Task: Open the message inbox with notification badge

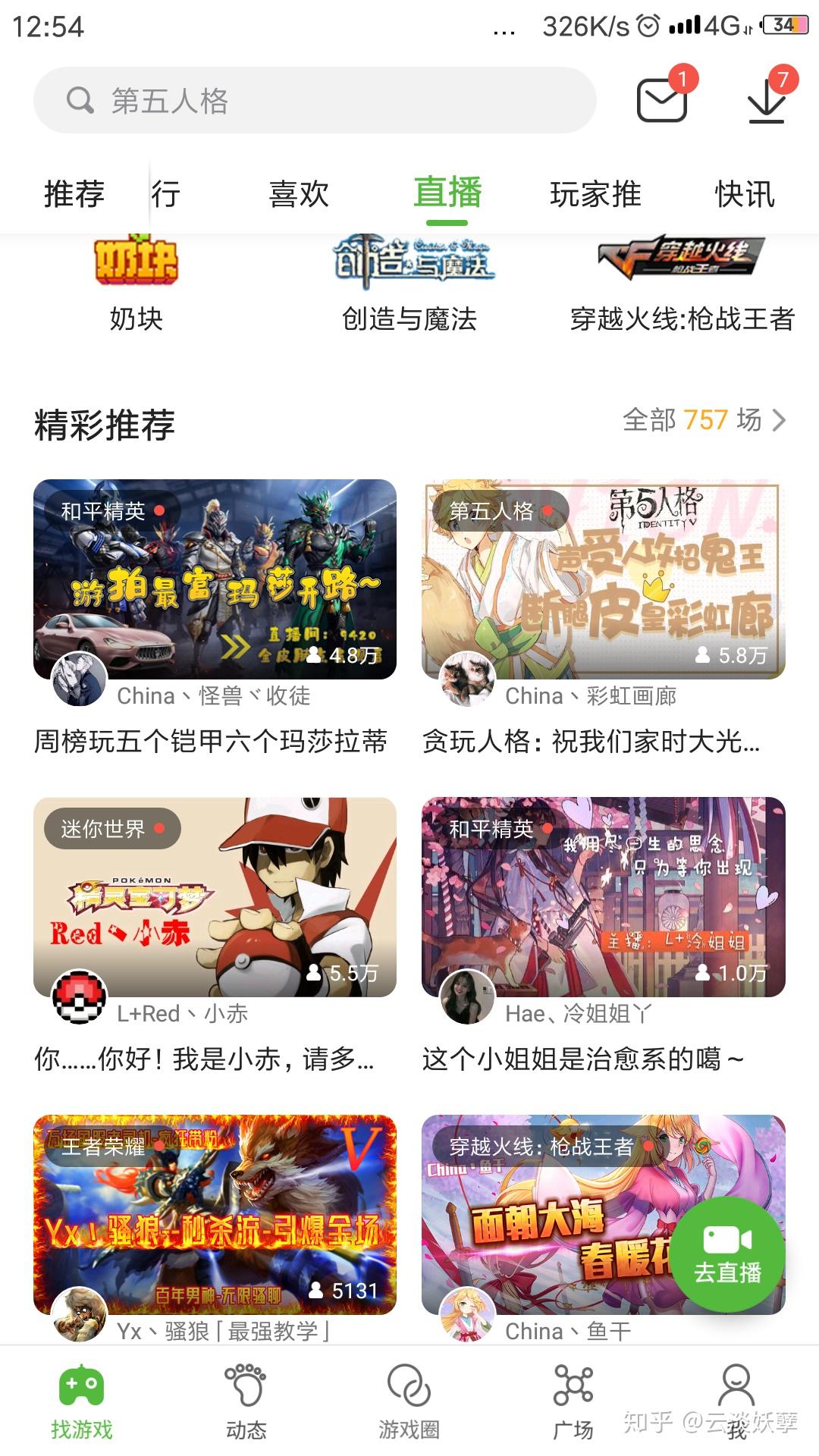Action: point(662,102)
